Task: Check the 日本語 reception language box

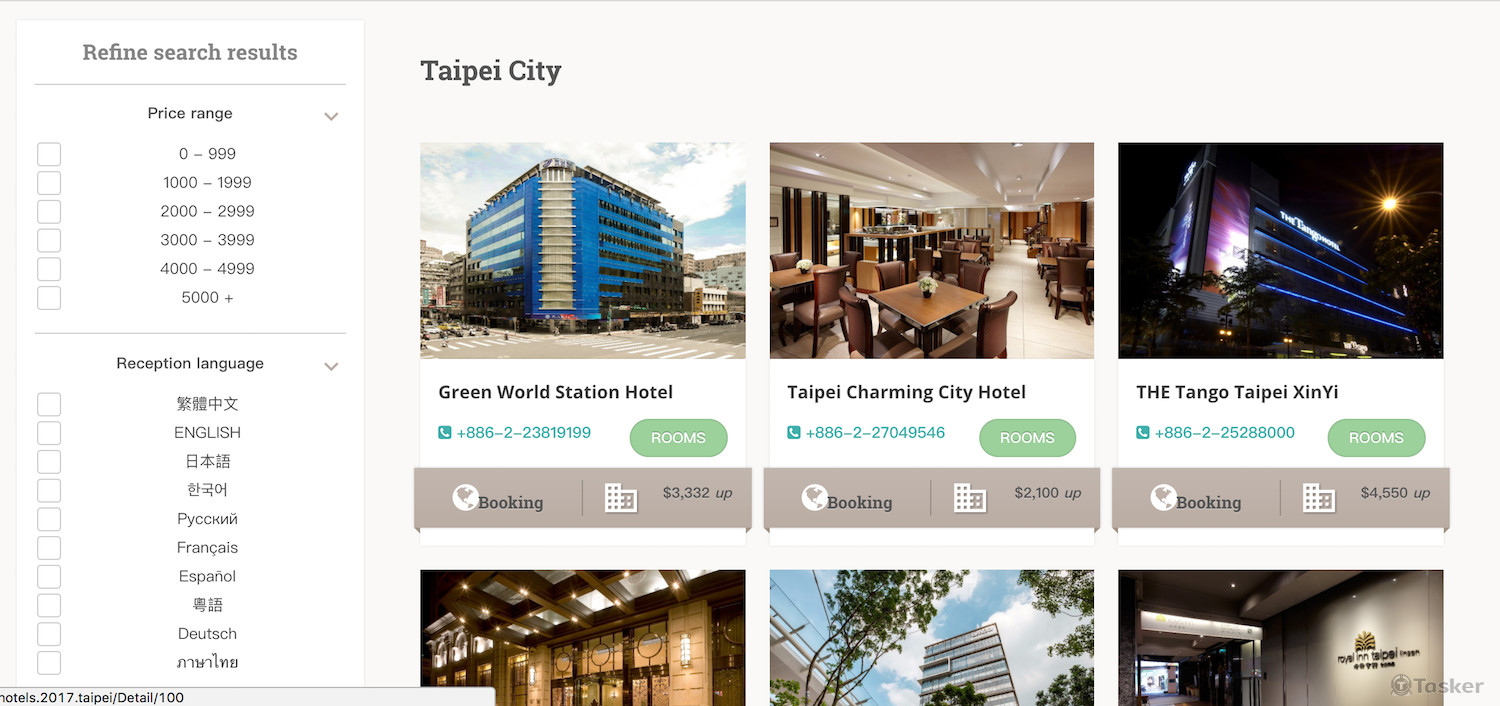Action: pos(49,462)
